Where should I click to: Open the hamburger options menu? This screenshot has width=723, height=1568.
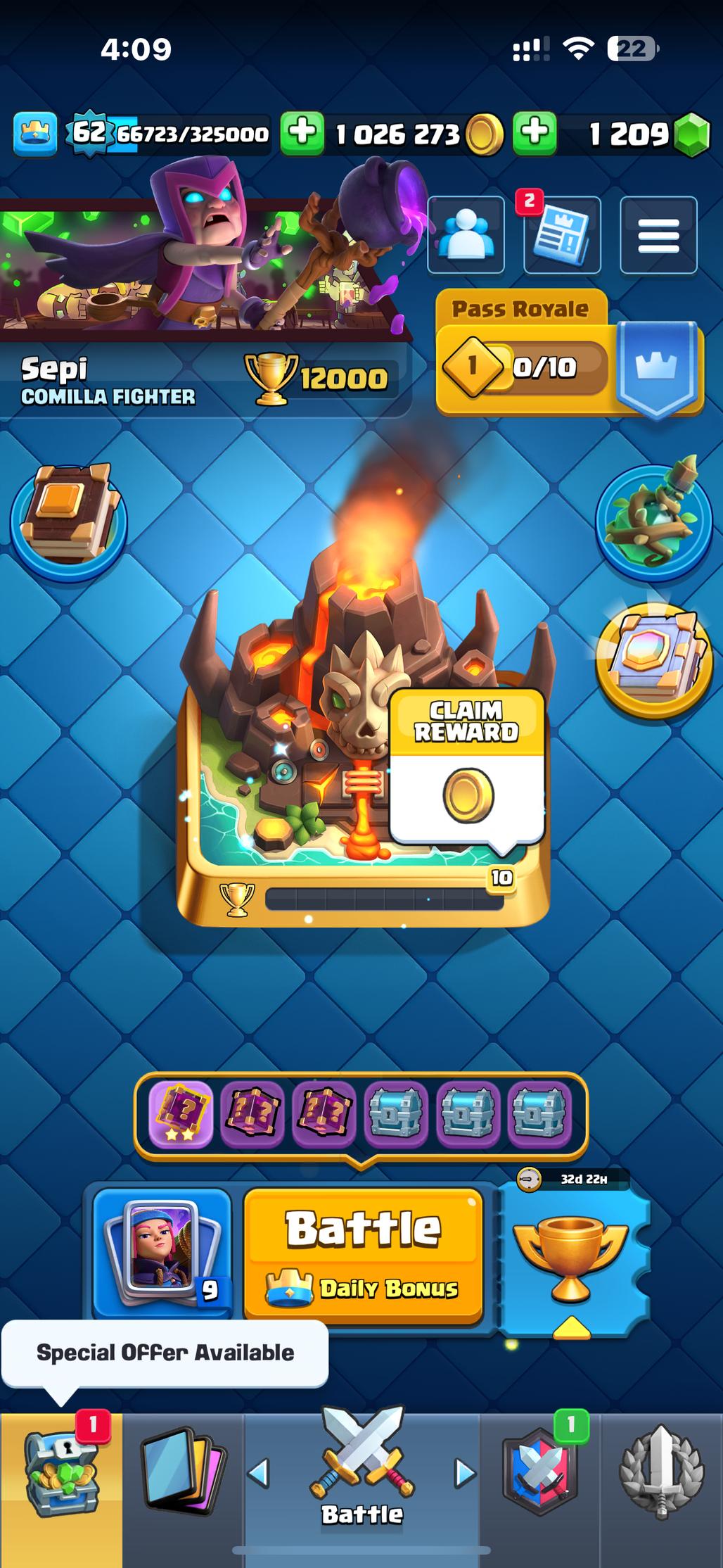658,234
